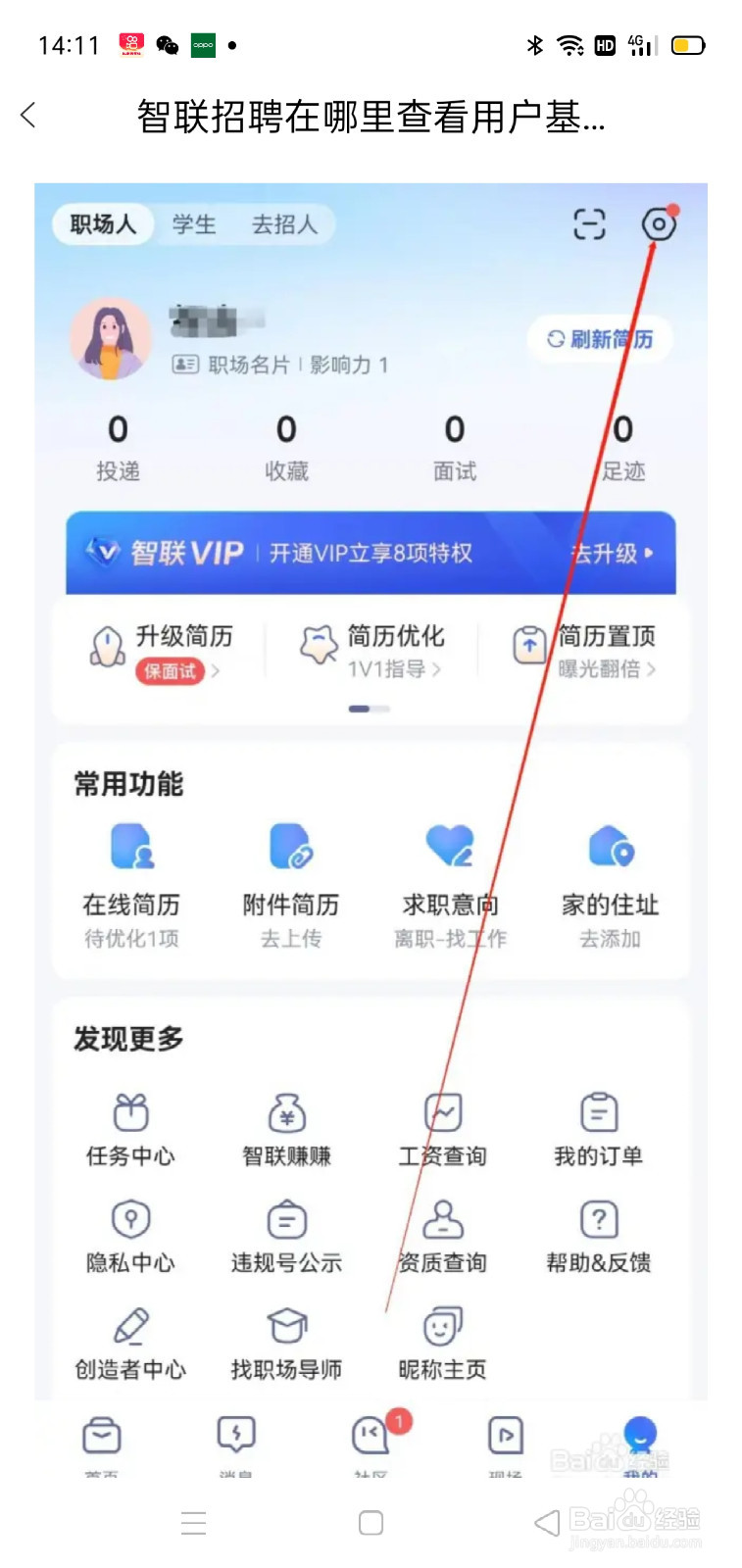The width and height of the screenshot is (742, 1568).
Task: Expand 升级简历 with the 保面试 chevron
Action: tap(167, 652)
